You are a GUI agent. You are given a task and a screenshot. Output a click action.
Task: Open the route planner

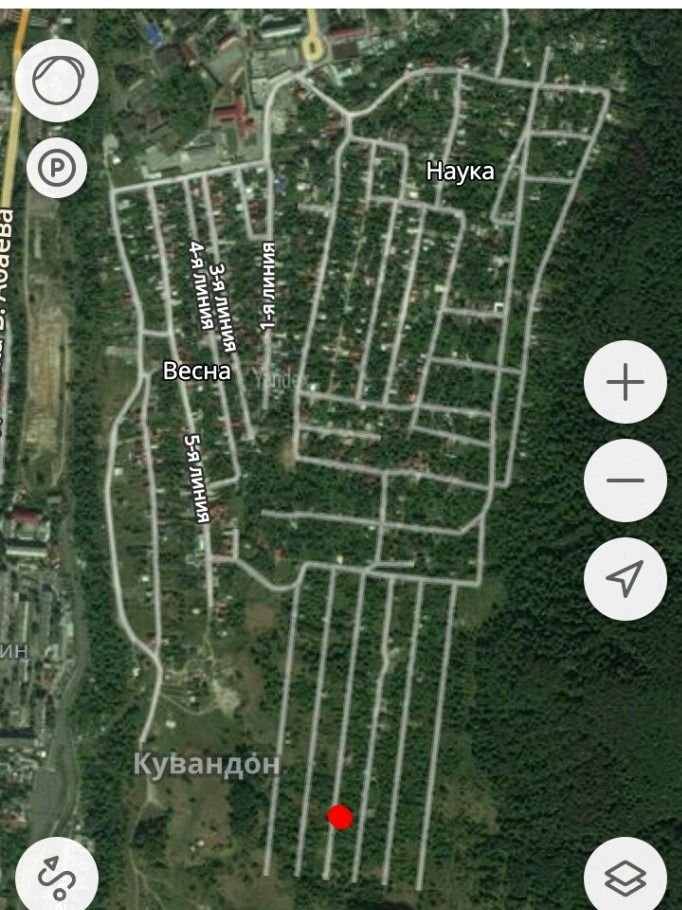pyautogui.click(x=56, y=875)
